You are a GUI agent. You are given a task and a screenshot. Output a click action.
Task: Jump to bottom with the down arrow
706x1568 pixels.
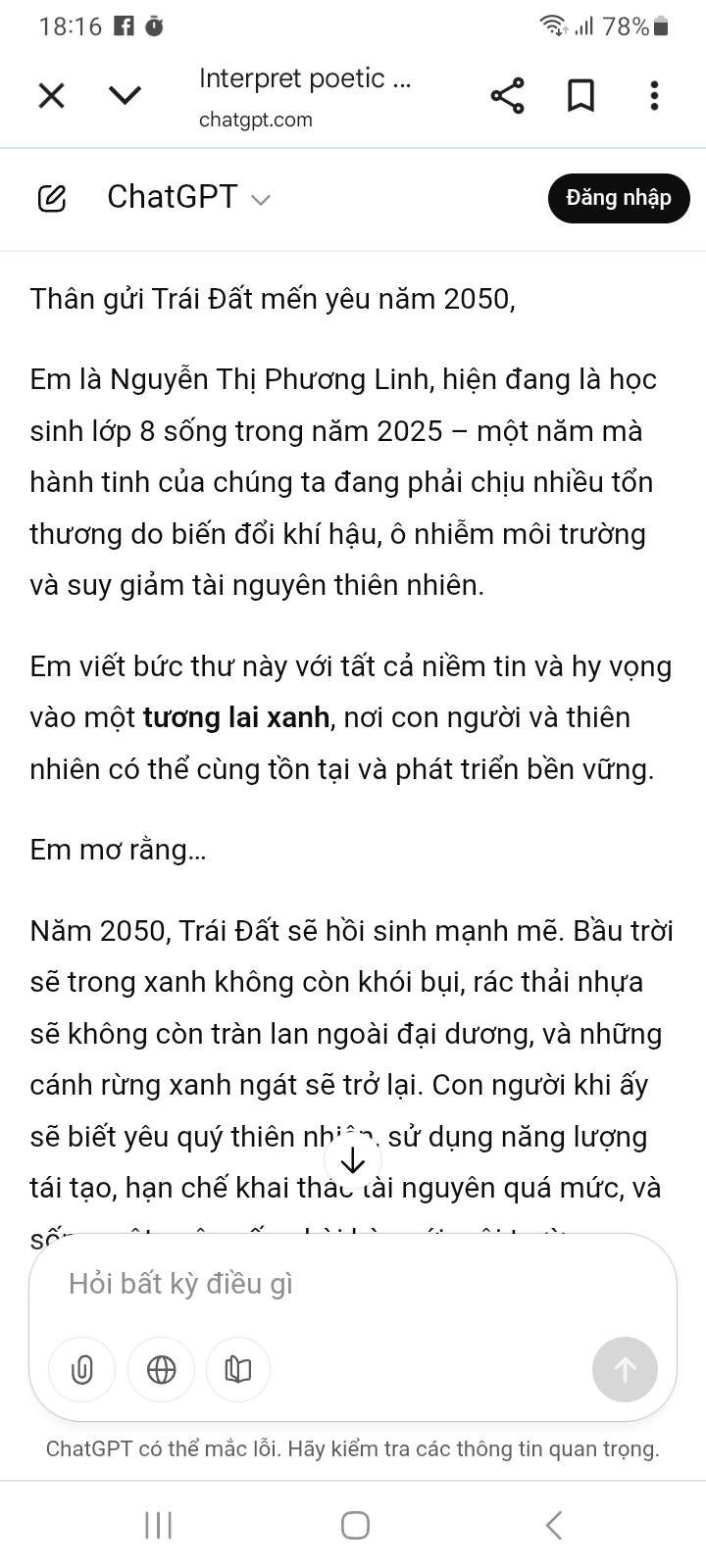click(352, 1160)
